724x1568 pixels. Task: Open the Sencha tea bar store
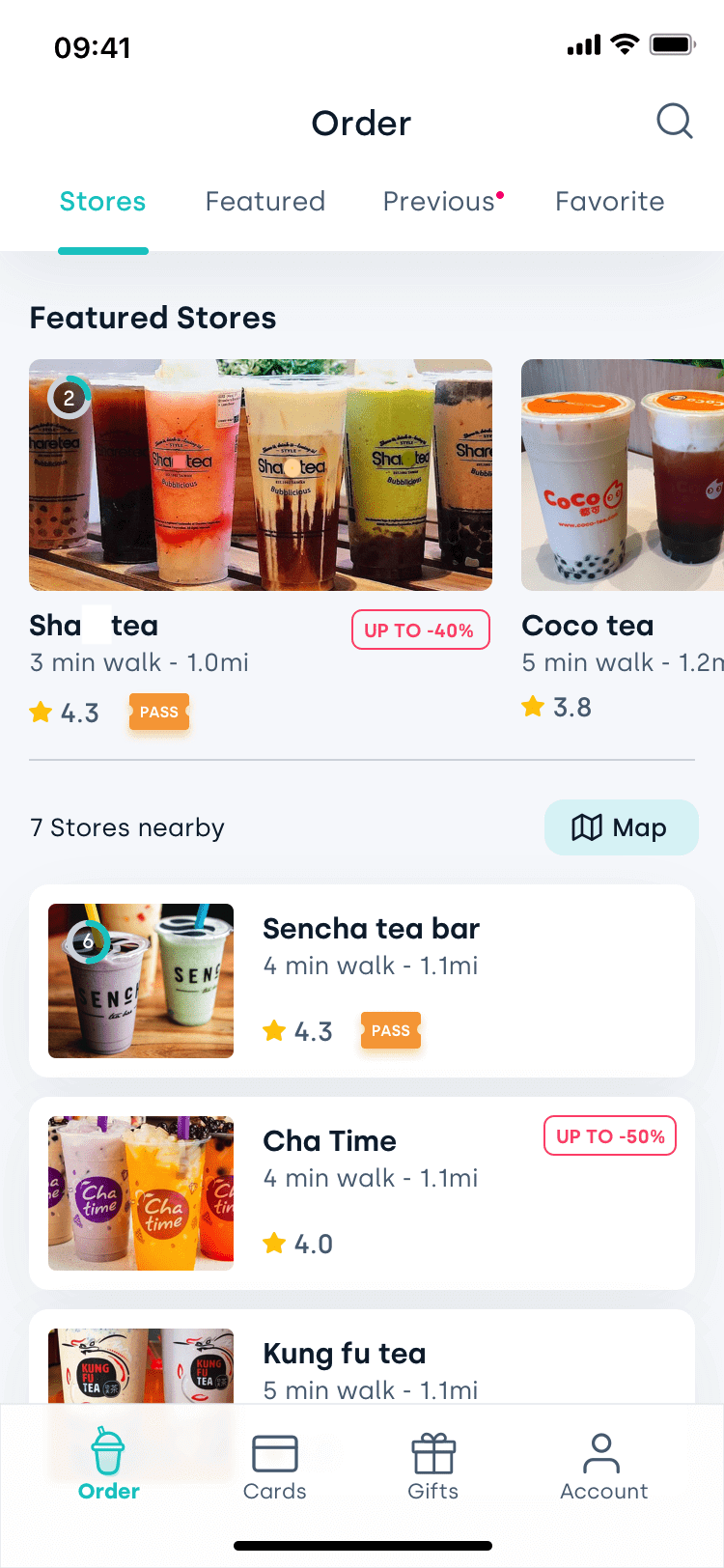pos(362,981)
